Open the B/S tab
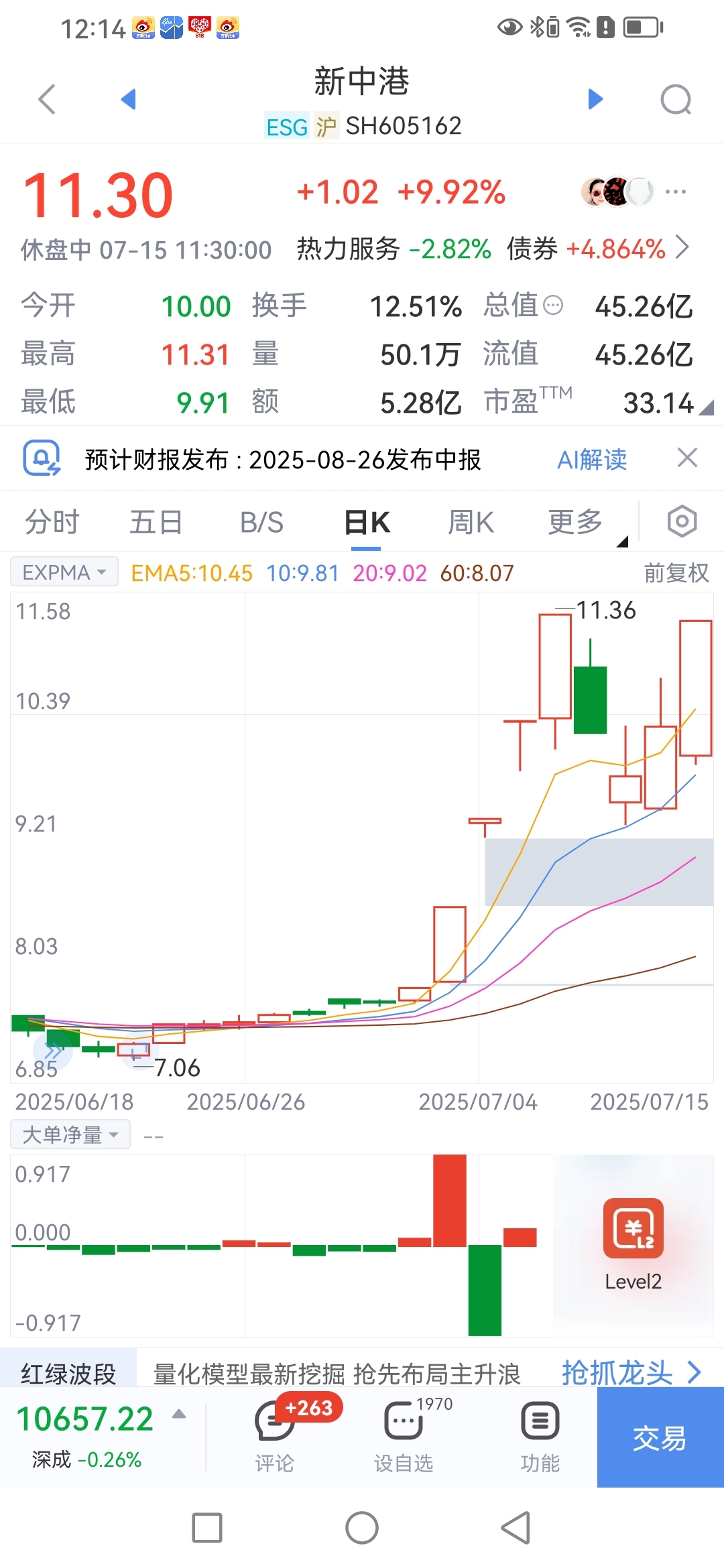This screenshot has height=1568, width=724. (262, 522)
